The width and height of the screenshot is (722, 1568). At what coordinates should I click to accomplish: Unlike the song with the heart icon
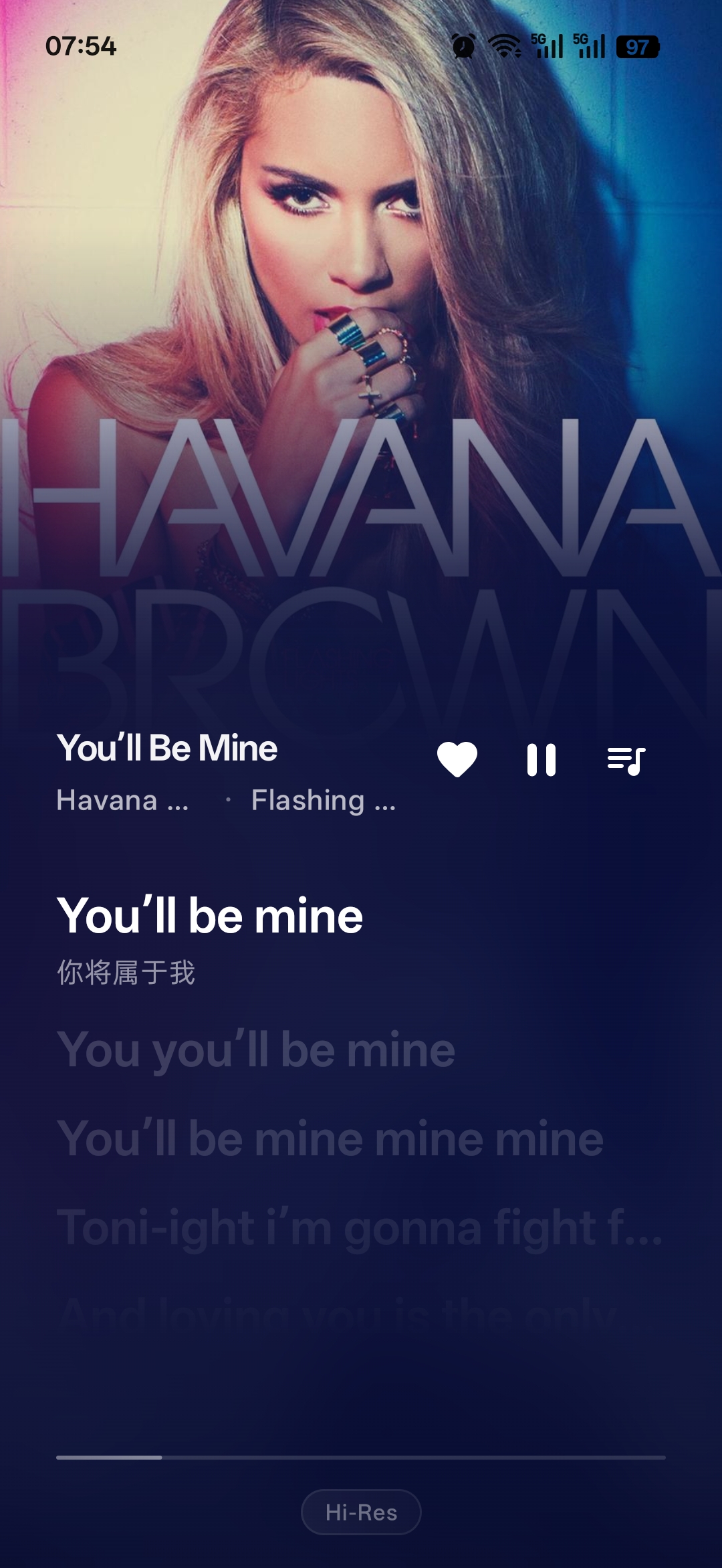(457, 760)
